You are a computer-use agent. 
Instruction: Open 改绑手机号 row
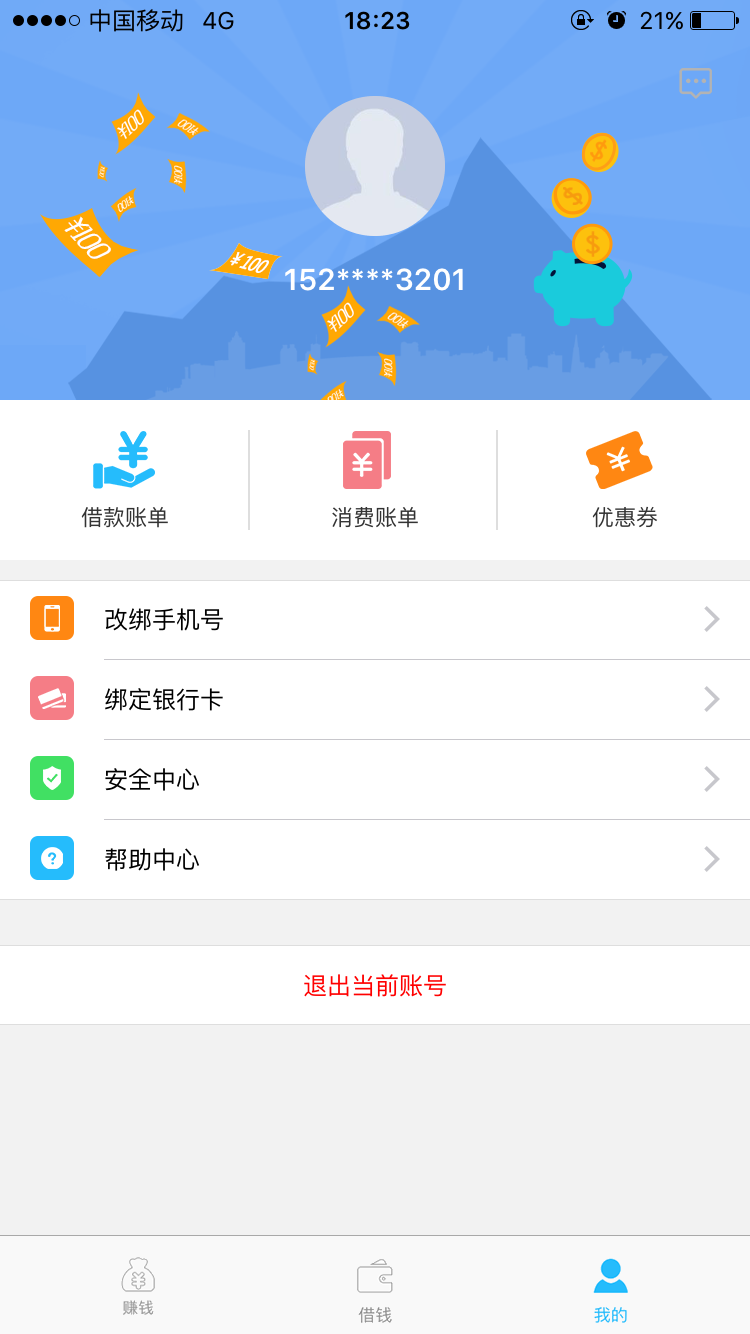click(x=375, y=620)
